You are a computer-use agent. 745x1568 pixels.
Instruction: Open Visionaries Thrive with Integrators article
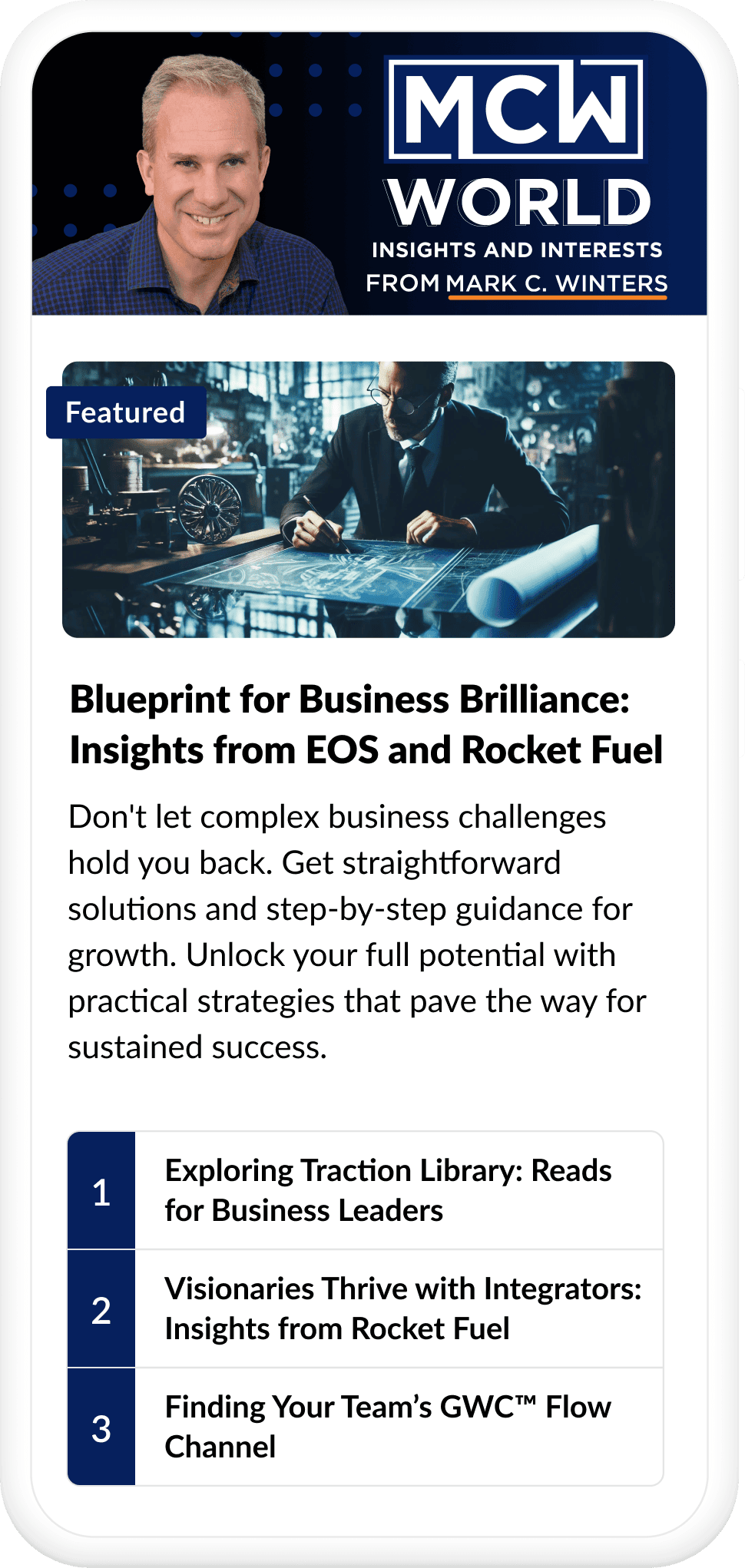(402, 1308)
